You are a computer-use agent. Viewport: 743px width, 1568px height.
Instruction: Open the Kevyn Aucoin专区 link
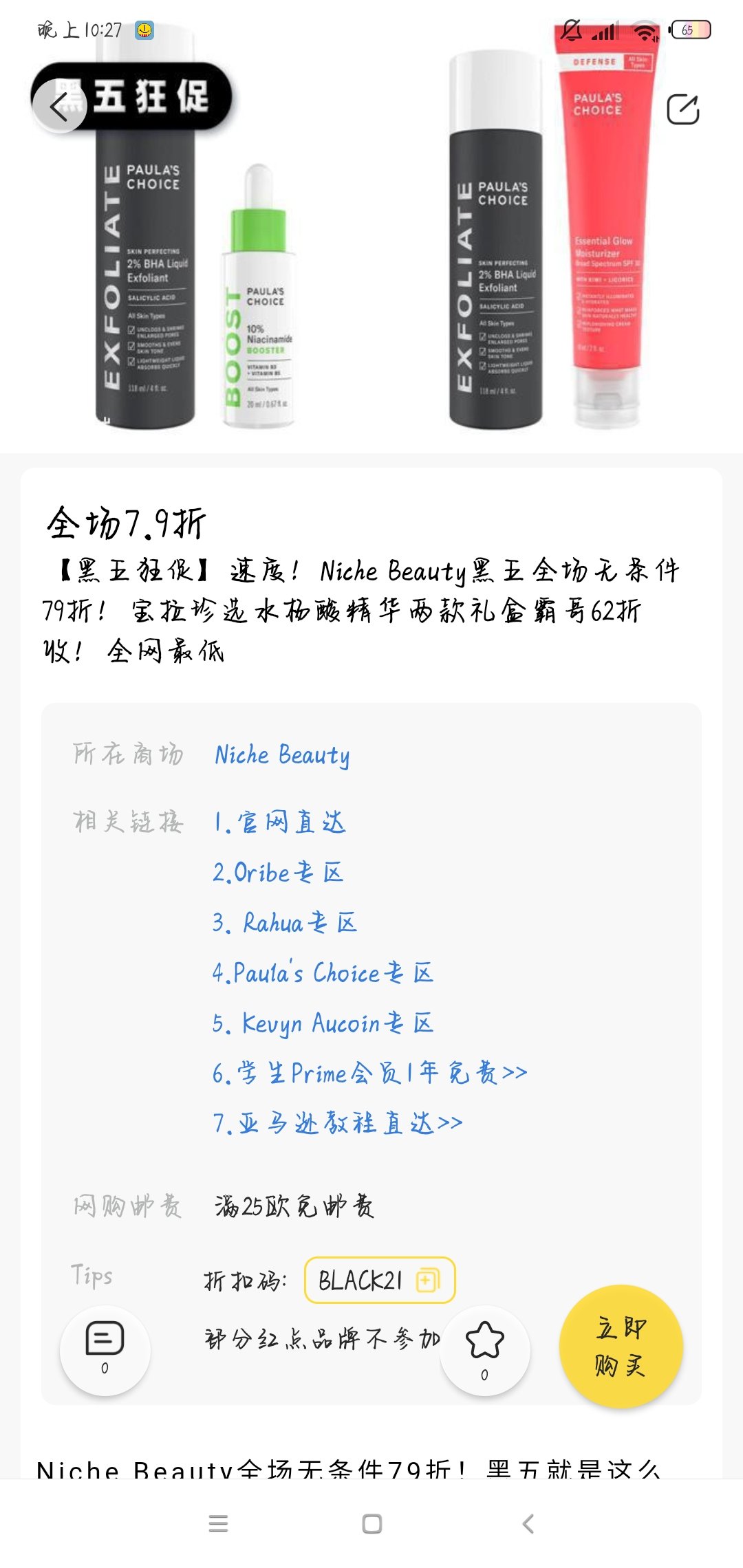323,1023
